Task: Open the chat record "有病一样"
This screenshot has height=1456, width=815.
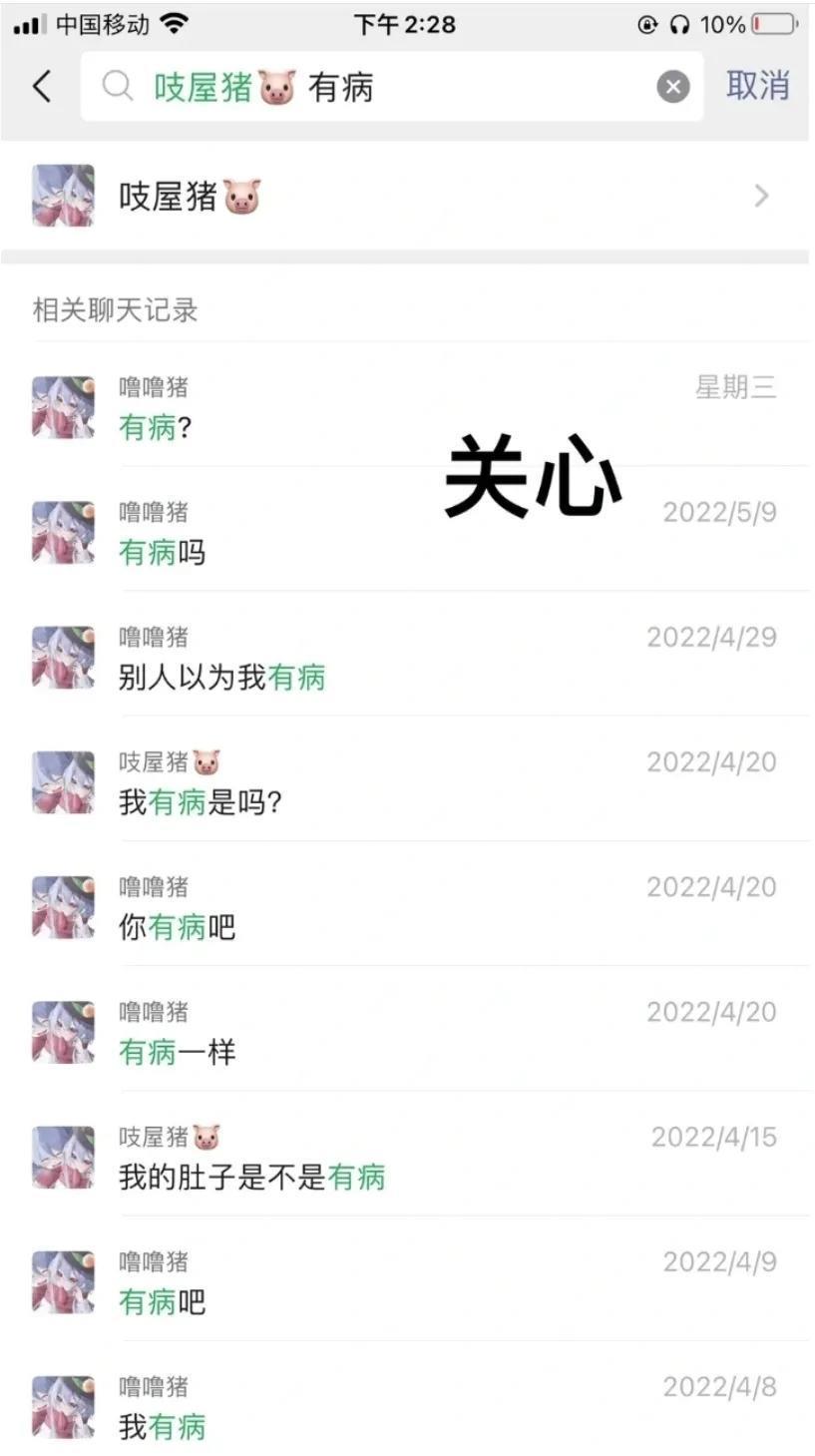Action: click(407, 1031)
